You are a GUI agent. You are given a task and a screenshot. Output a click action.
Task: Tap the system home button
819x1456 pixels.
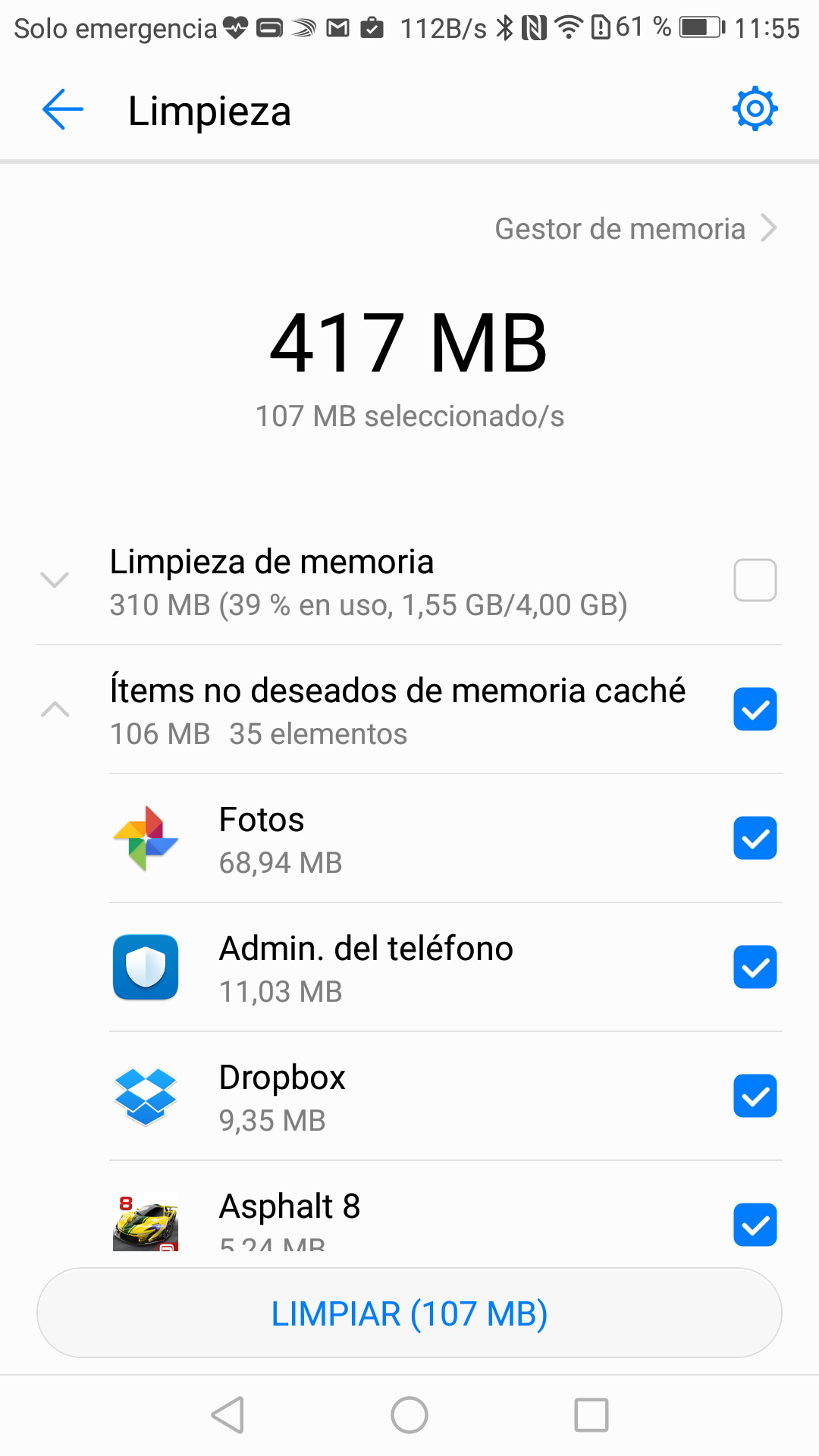pyautogui.click(x=409, y=1415)
